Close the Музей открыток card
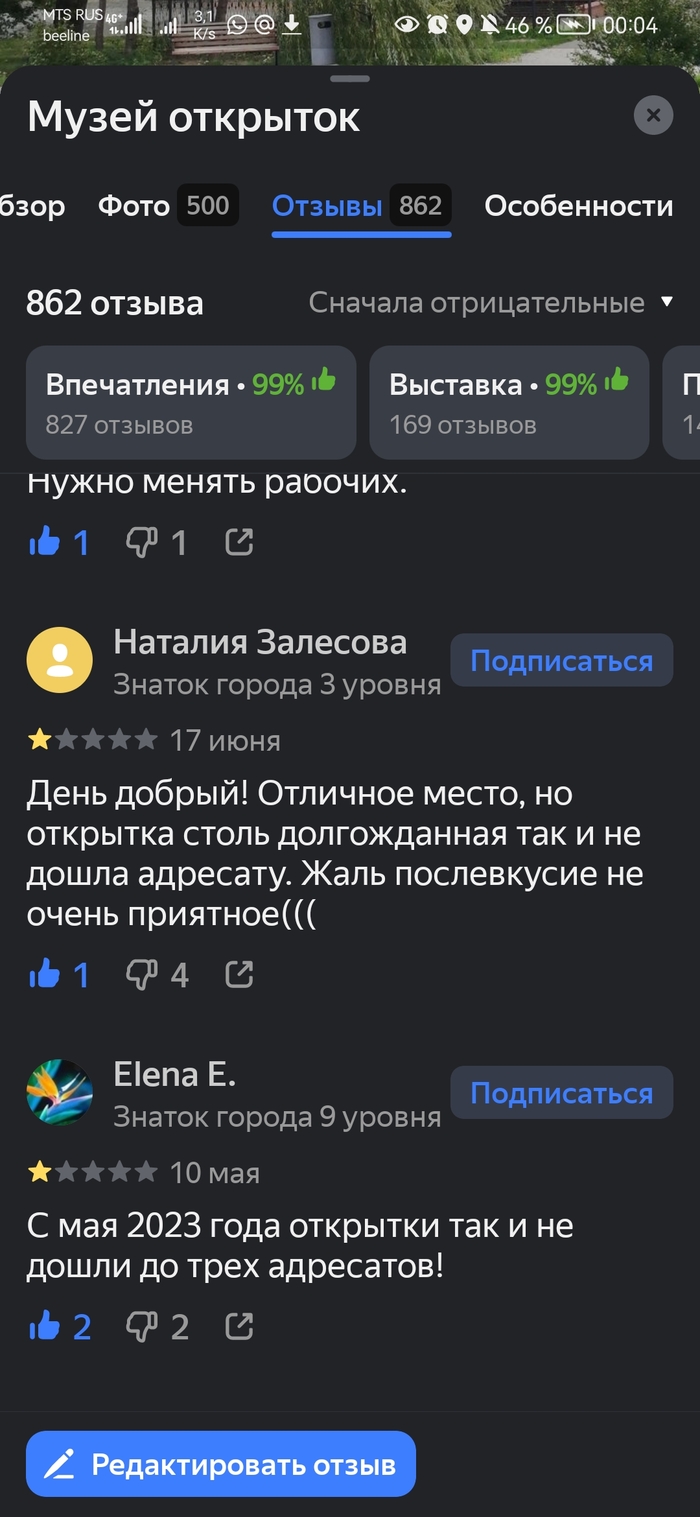 (653, 116)
